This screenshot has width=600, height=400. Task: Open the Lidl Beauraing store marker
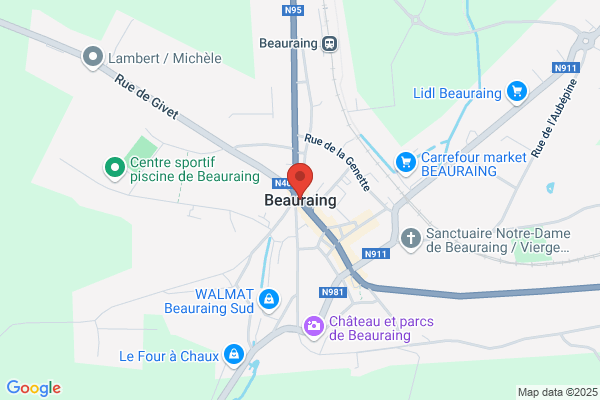coord(517,92)
